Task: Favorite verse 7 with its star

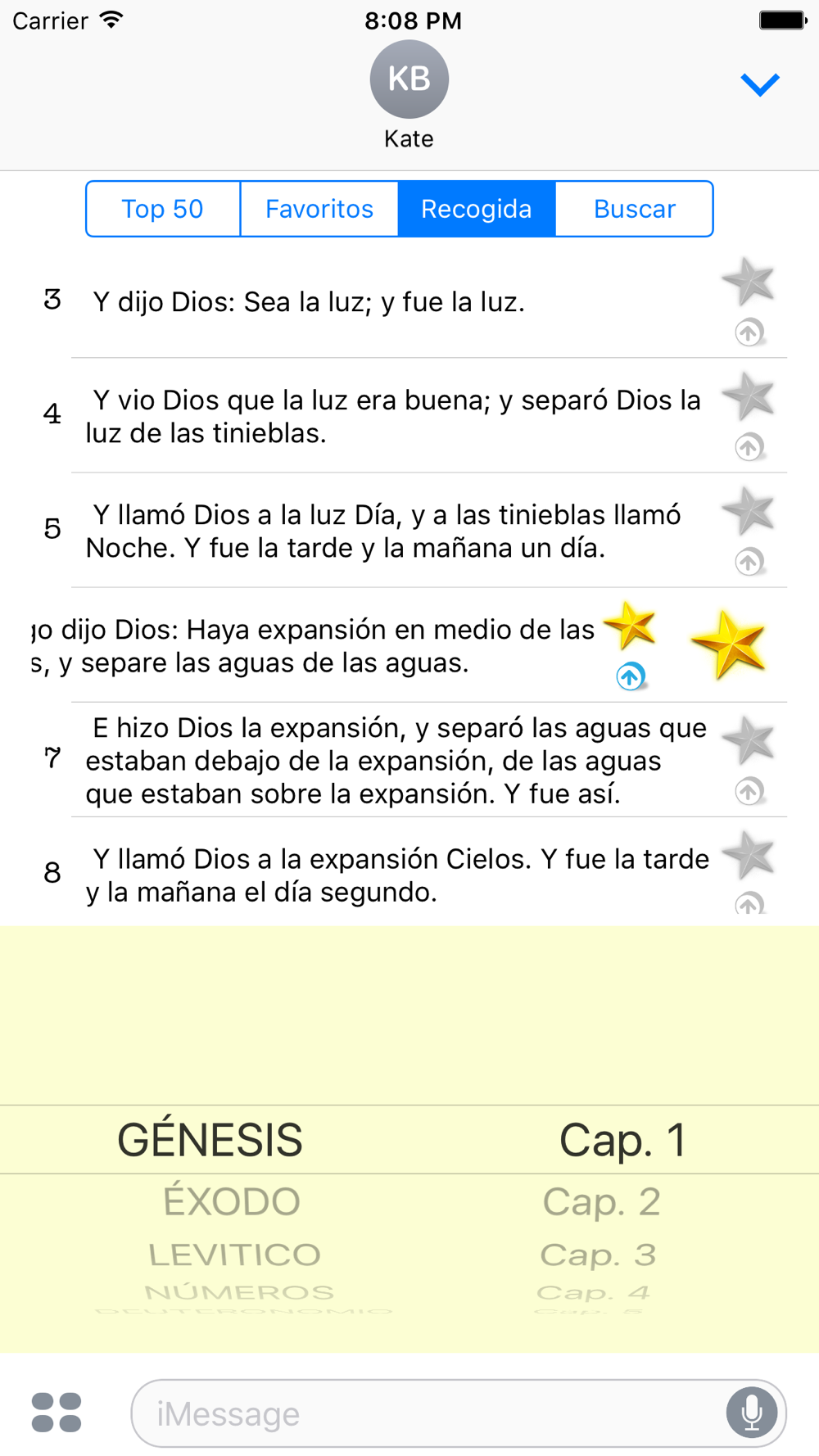Action: 749,739
